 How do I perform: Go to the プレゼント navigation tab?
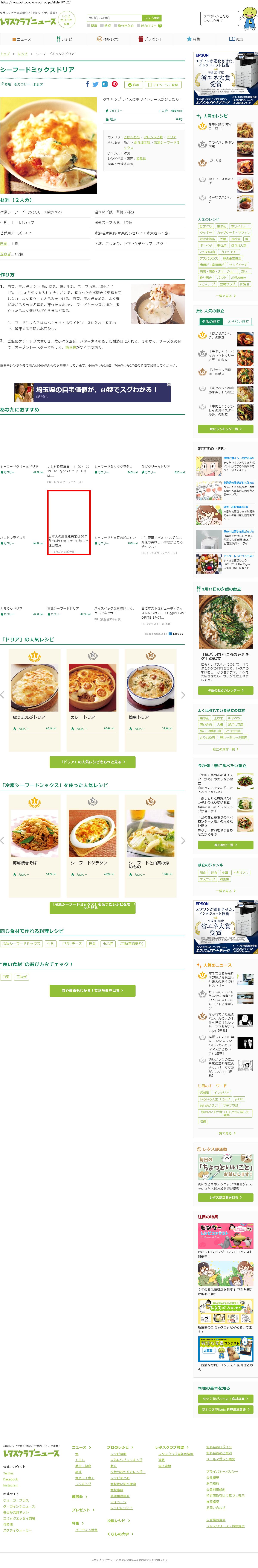pos(150,39)
